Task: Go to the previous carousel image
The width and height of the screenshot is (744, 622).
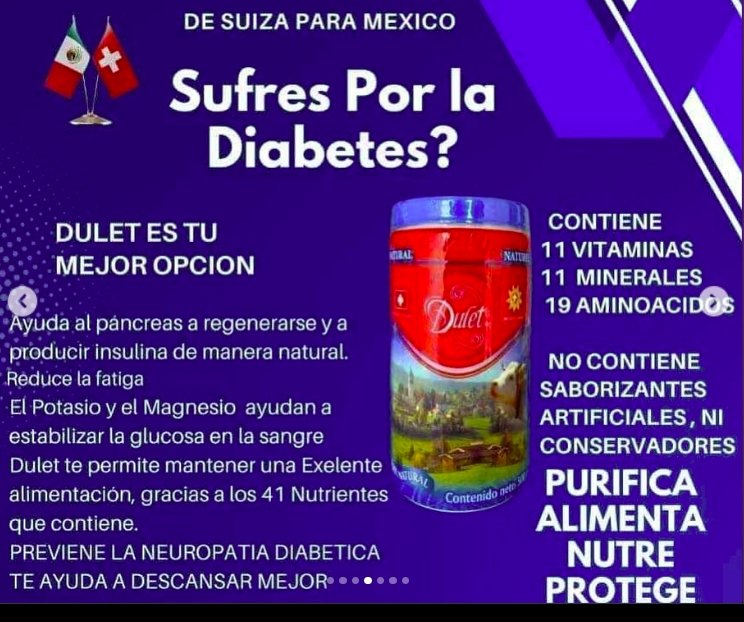Action: click(x=22, y=301)
